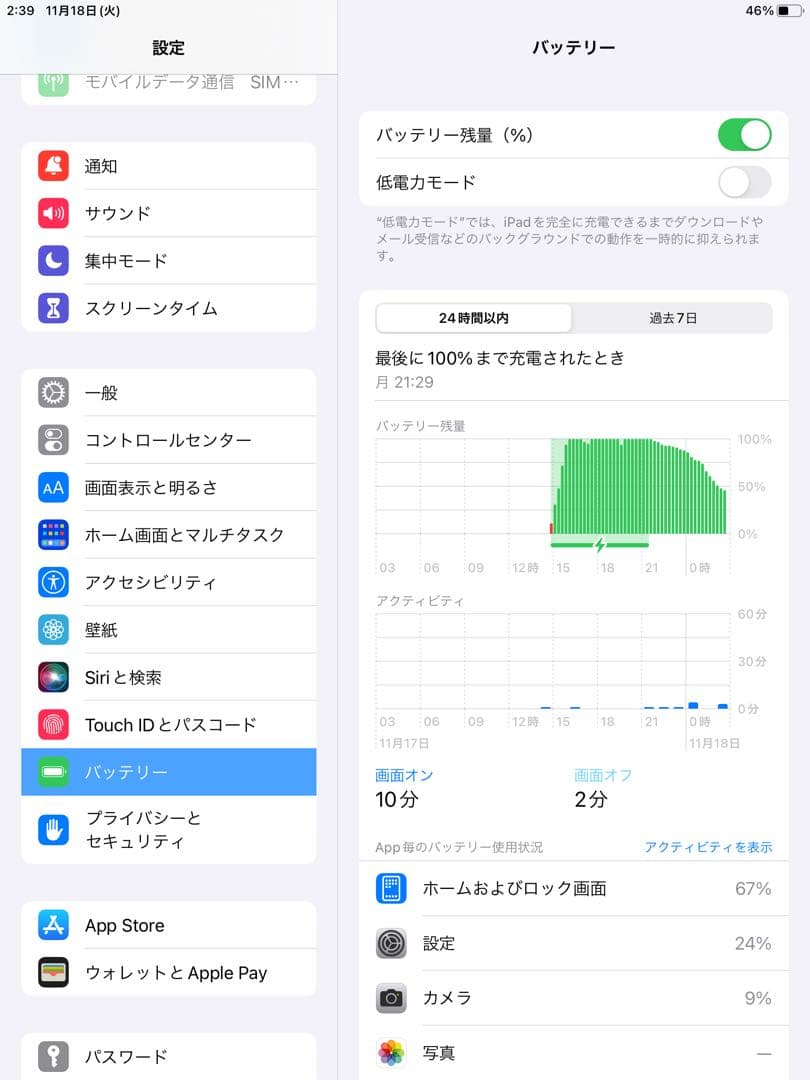The height and width of the screenshot is (1080, 810).
Task: Disable the バッテリー残量（％） switch
Action: (x=744, y=133)
